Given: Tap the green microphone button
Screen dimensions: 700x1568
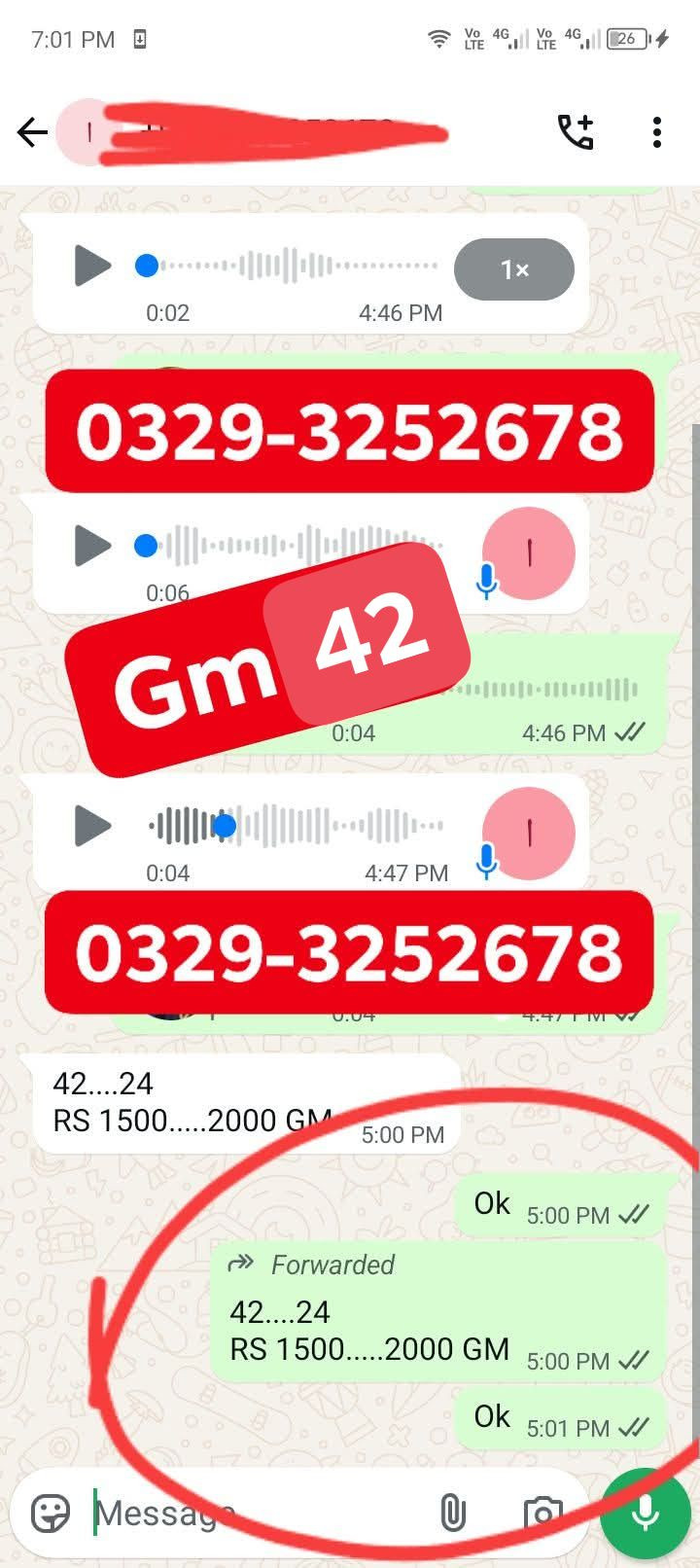Looking at the screenshot, I should coord(646,1514).
